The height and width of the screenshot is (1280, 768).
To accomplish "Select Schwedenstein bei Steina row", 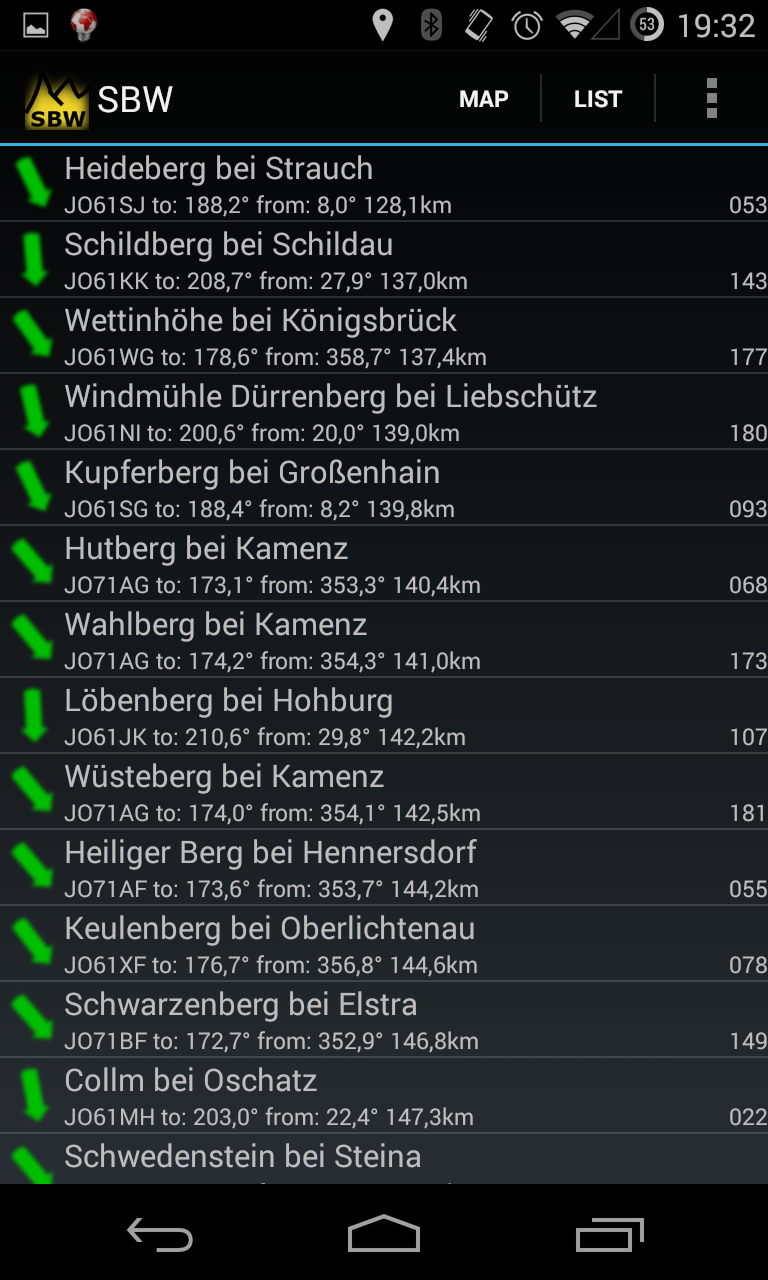I will [384, 1160].
